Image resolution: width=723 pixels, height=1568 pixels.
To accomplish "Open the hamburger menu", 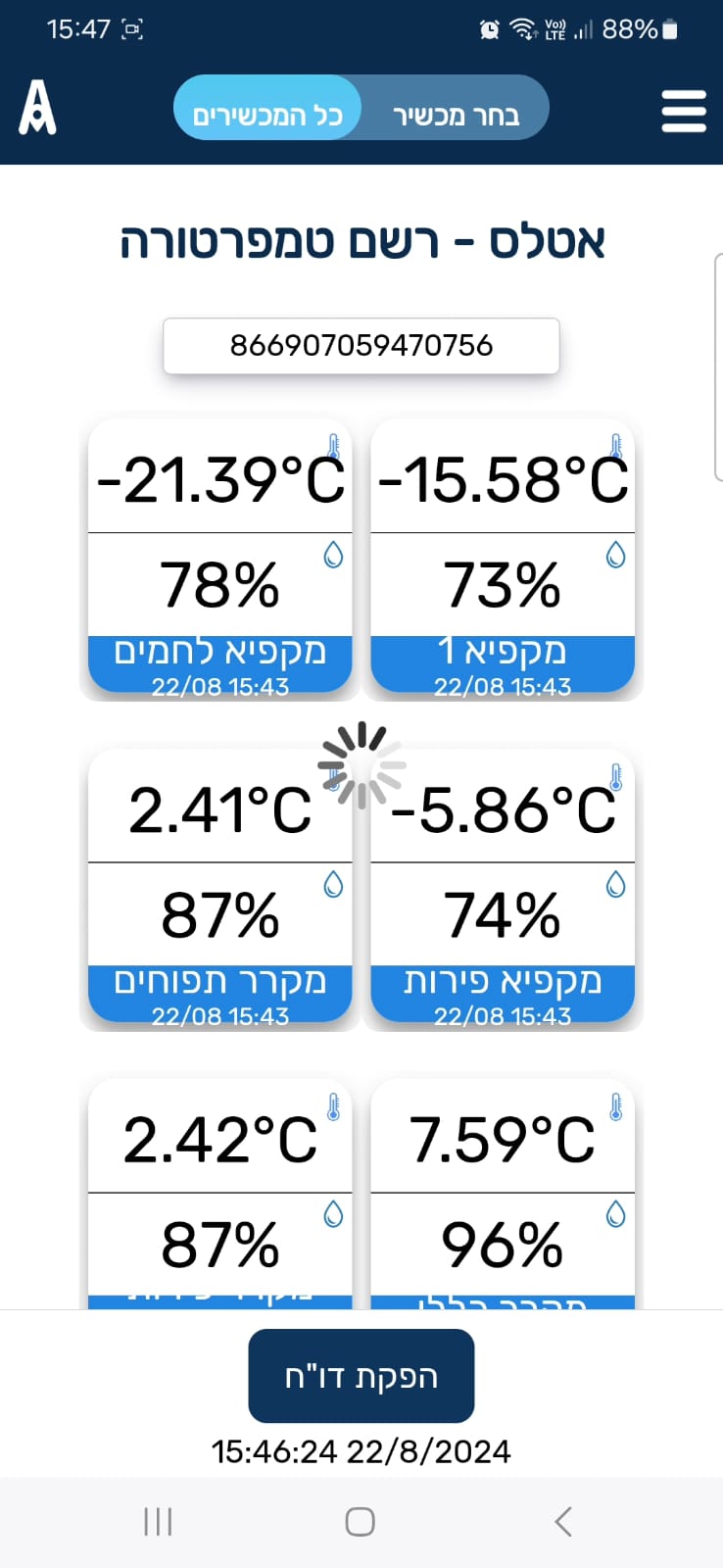I will [x=684, y=111].
